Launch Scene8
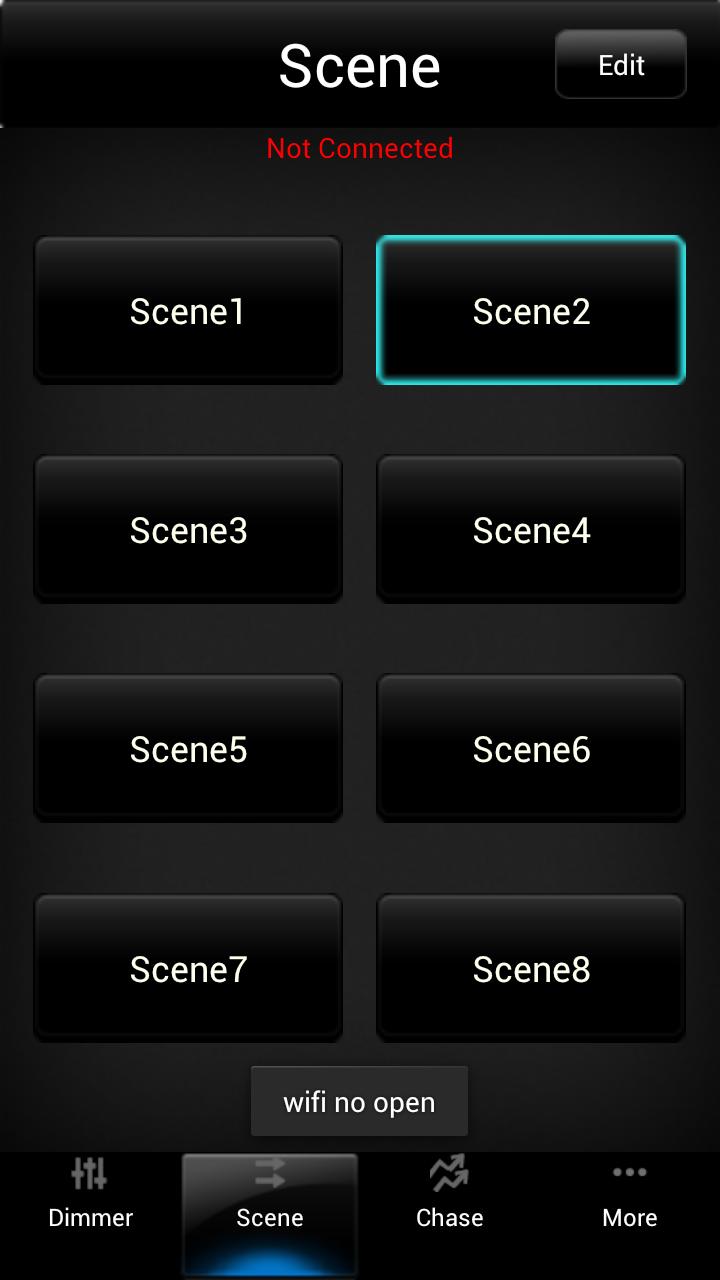The width and height of the screenshot is (720, 1280). coord(531,968)
